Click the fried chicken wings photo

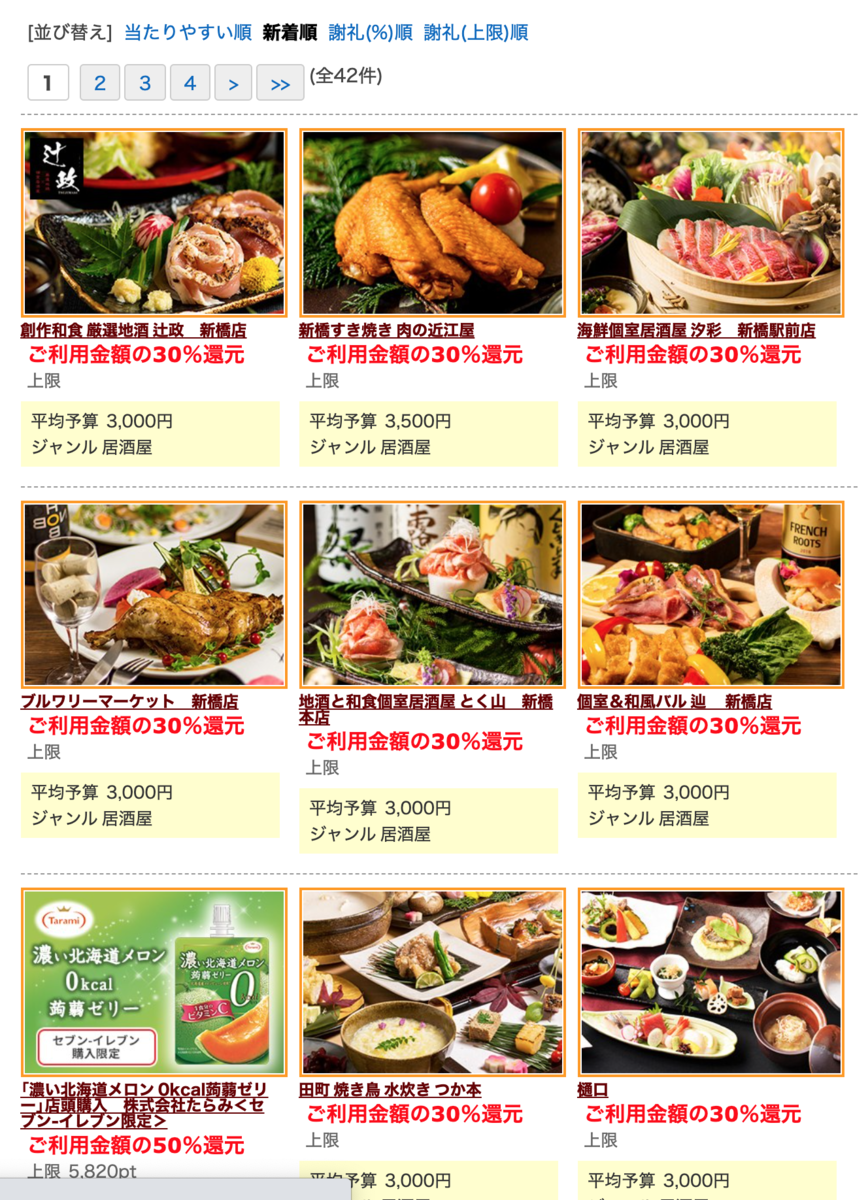tap(428, 222)
